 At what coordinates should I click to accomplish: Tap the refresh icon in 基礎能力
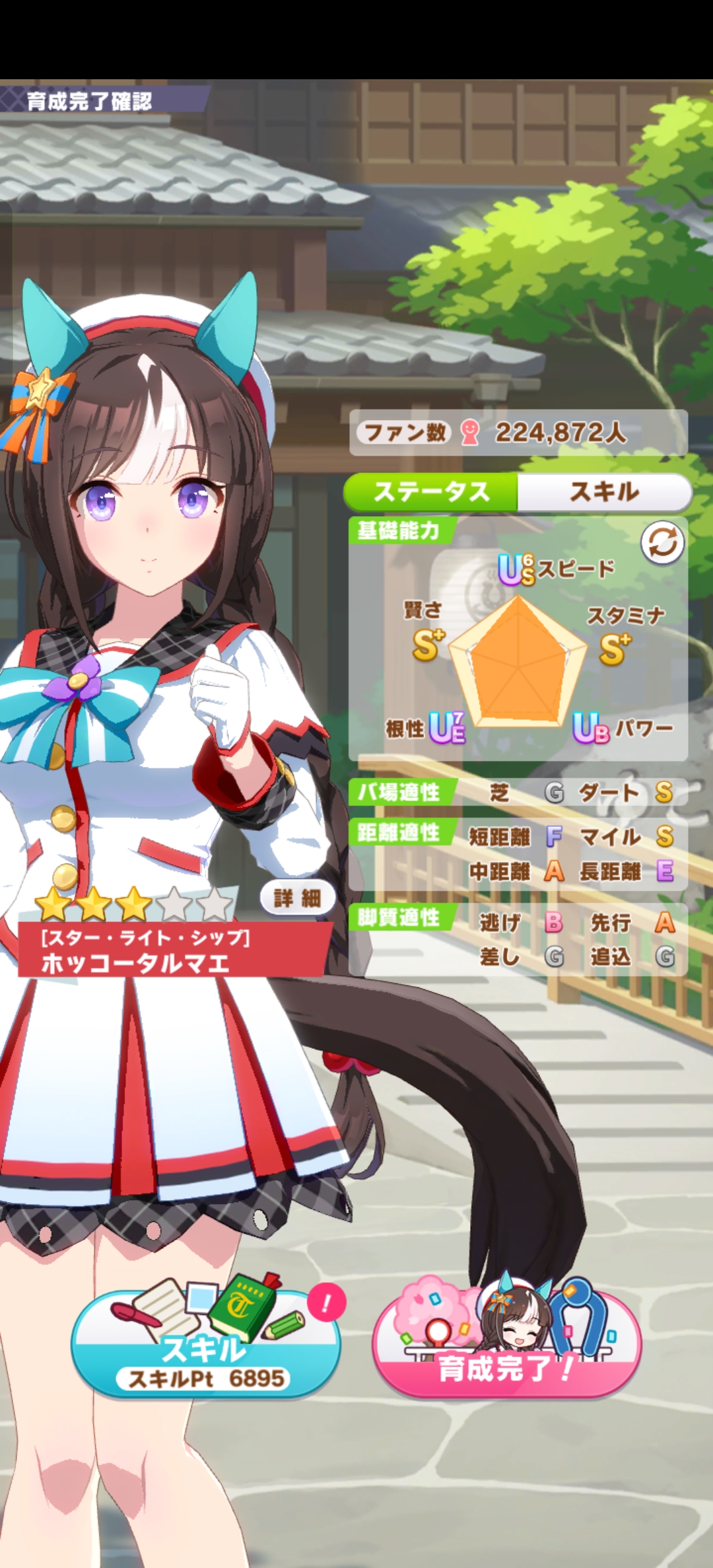point(662,544)
